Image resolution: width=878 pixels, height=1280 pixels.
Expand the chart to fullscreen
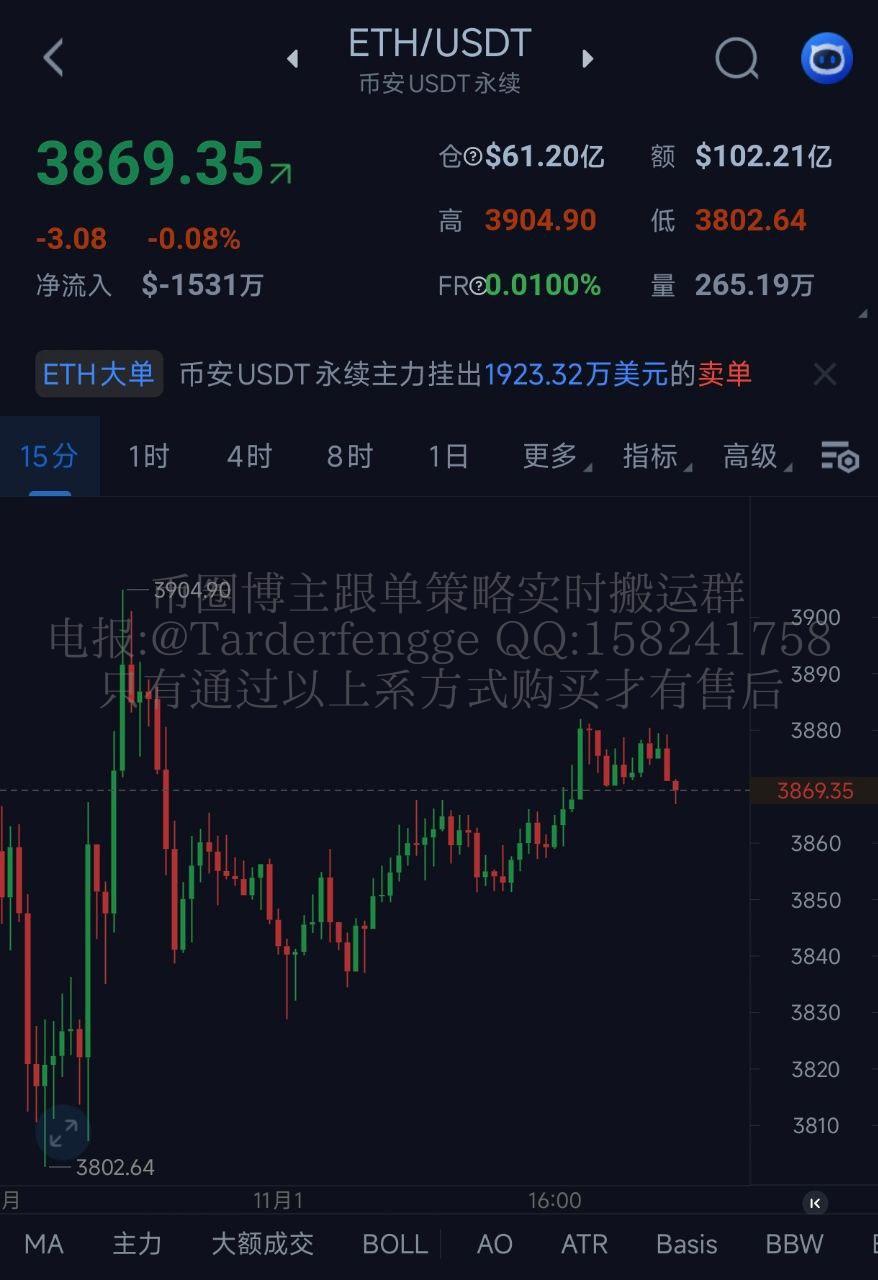coord(63,1132)
